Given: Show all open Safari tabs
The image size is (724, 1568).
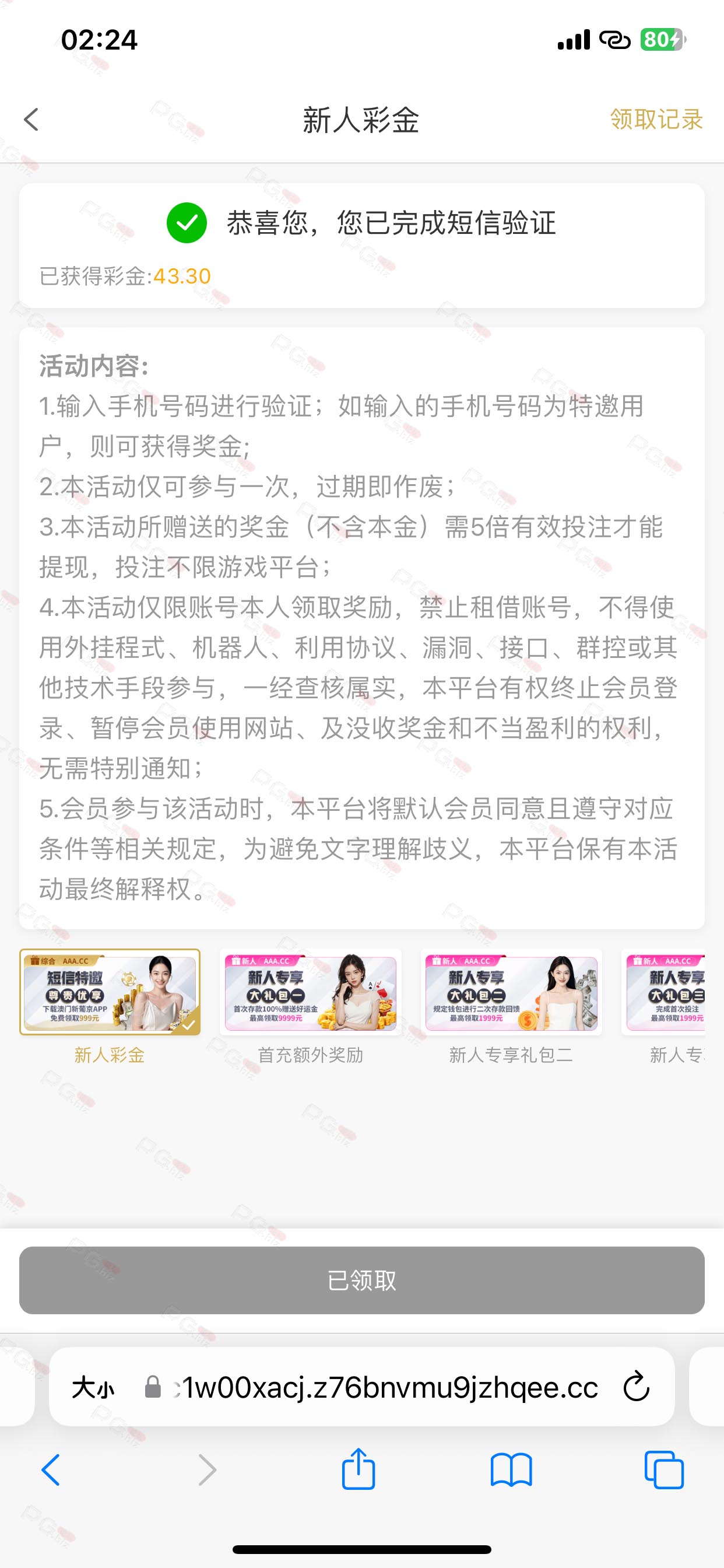Looking at the screenshot, I should [664, 1470].
